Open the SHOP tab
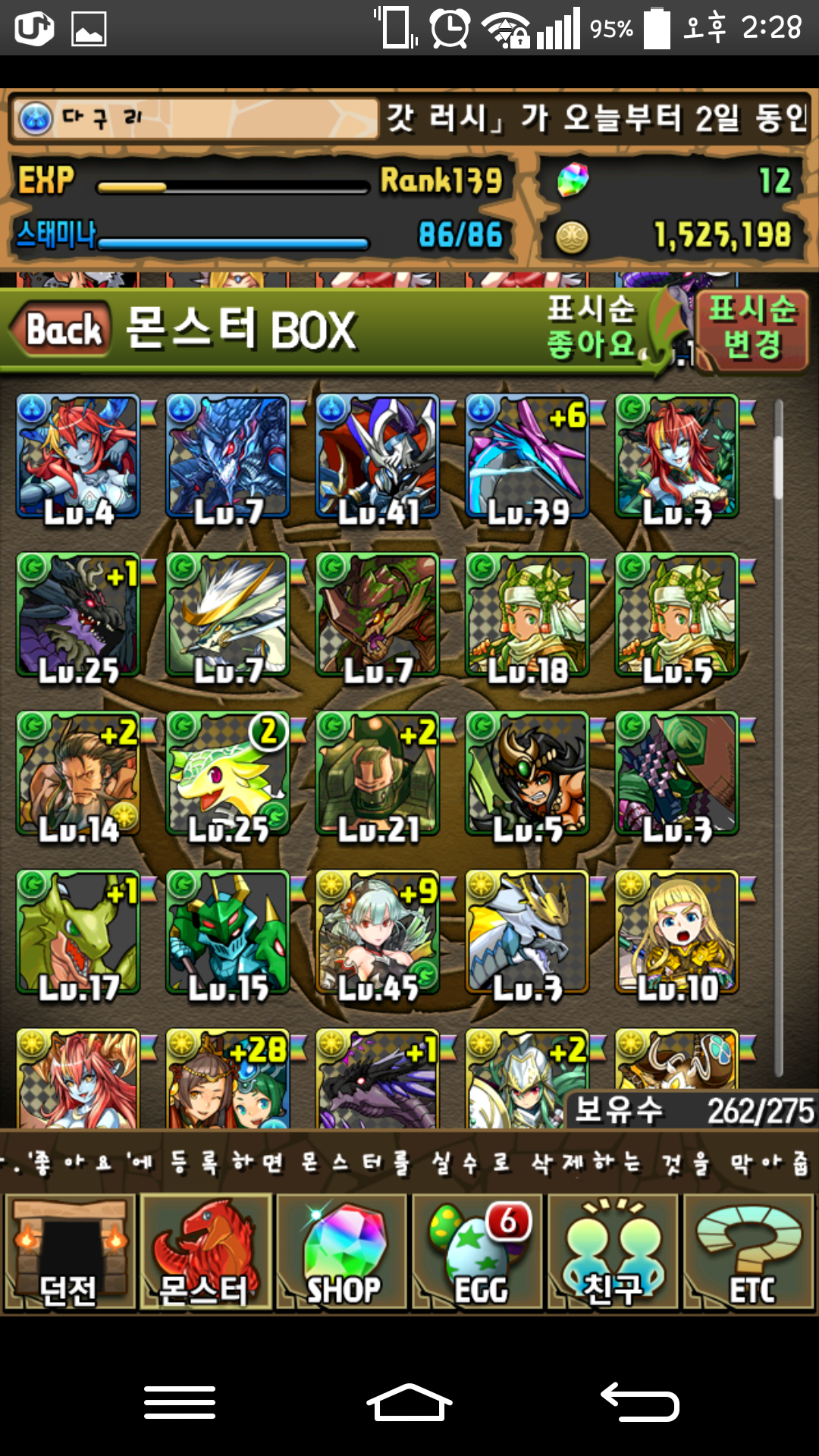Image resolution: width=819 pixels, height=1456 pixels. click(x=342, y=1253)
